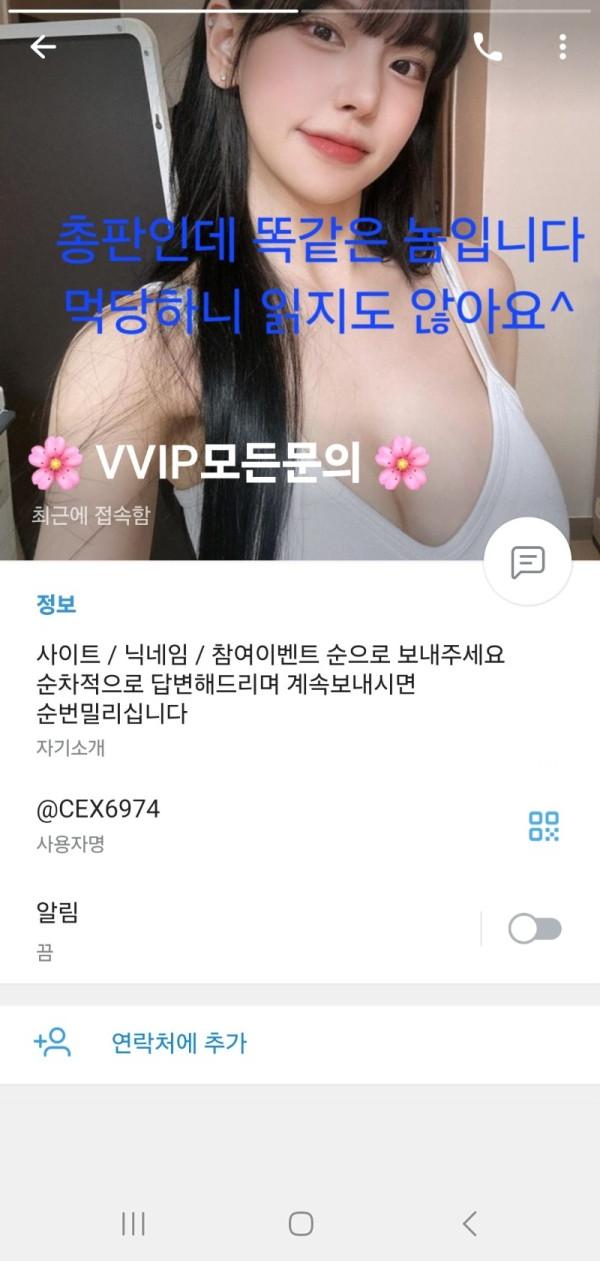Add this user via 연락처에 추가
The height and width of the screenshot is (1261, 600).
[x=178, y=1044]
